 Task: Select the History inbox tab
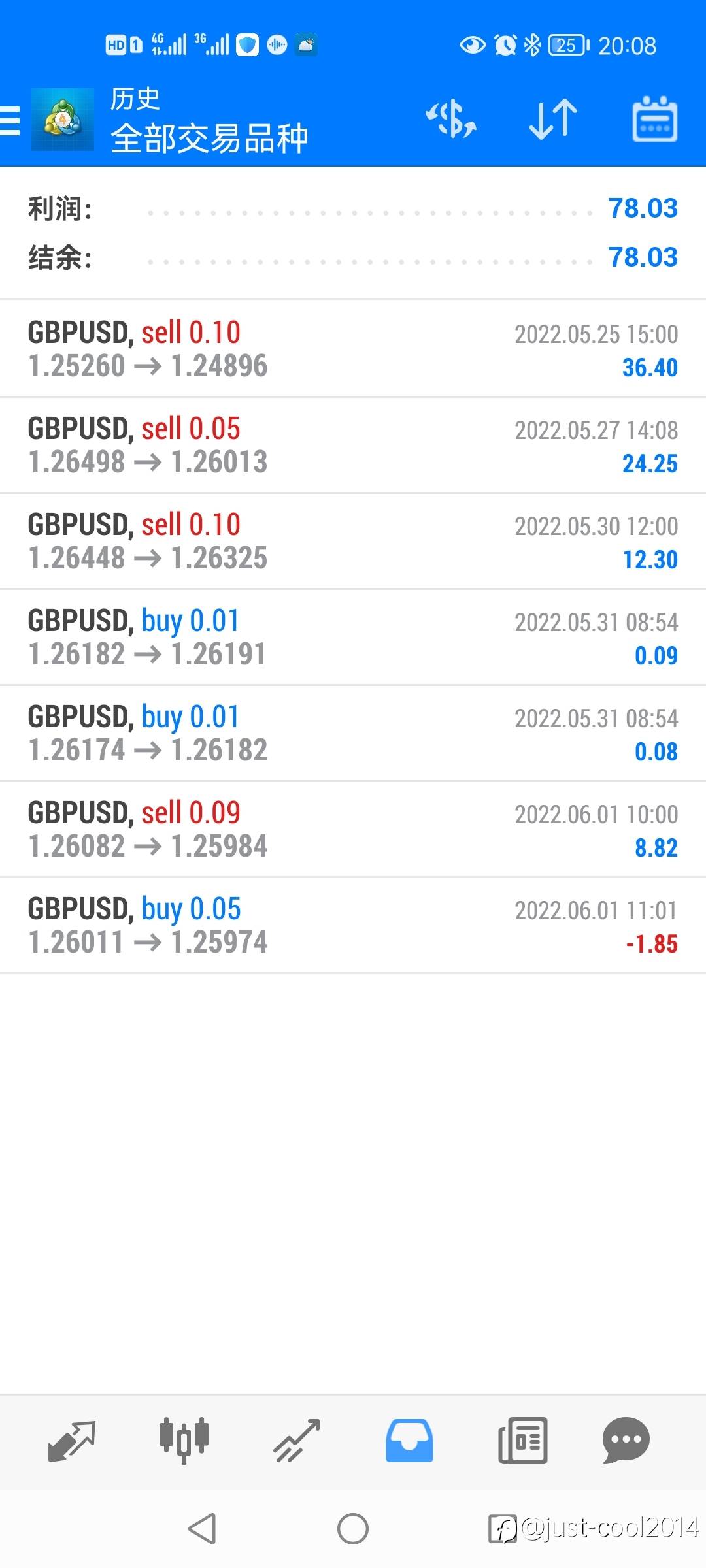[x=409, y=1441]
